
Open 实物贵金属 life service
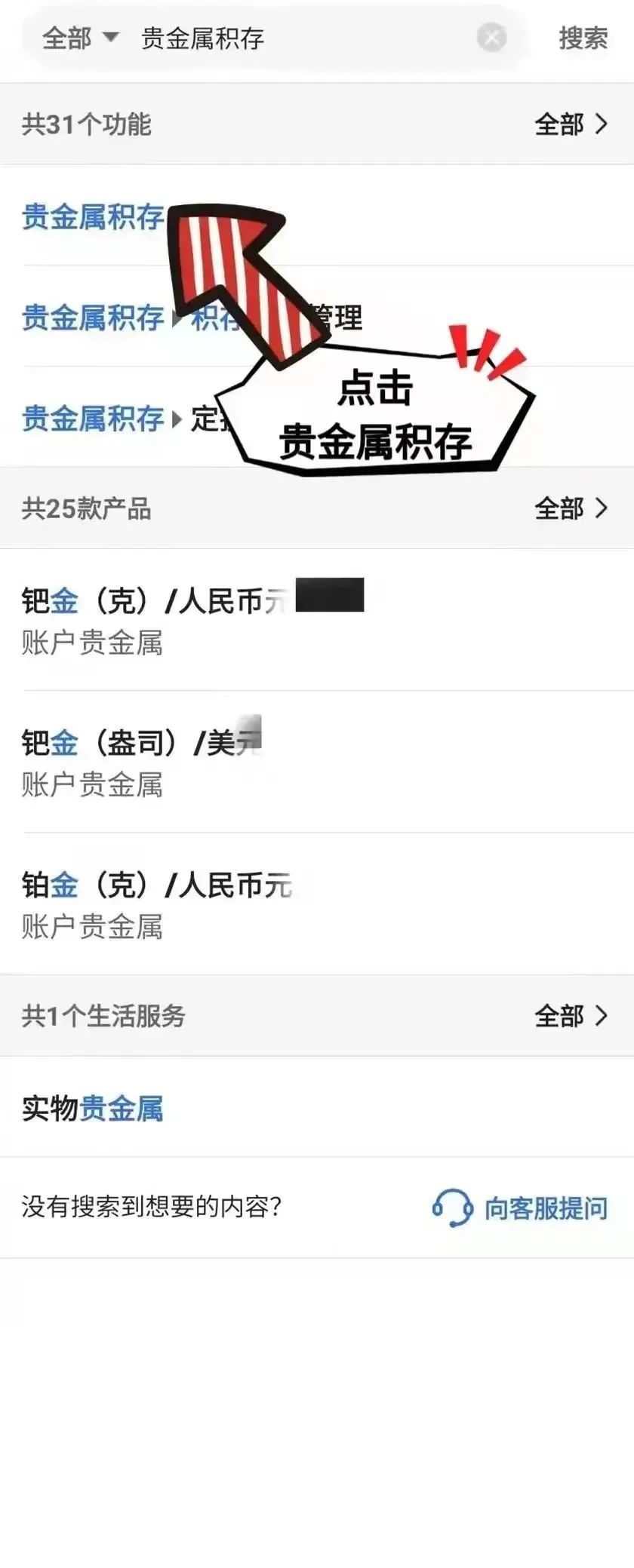(93, 1109)
